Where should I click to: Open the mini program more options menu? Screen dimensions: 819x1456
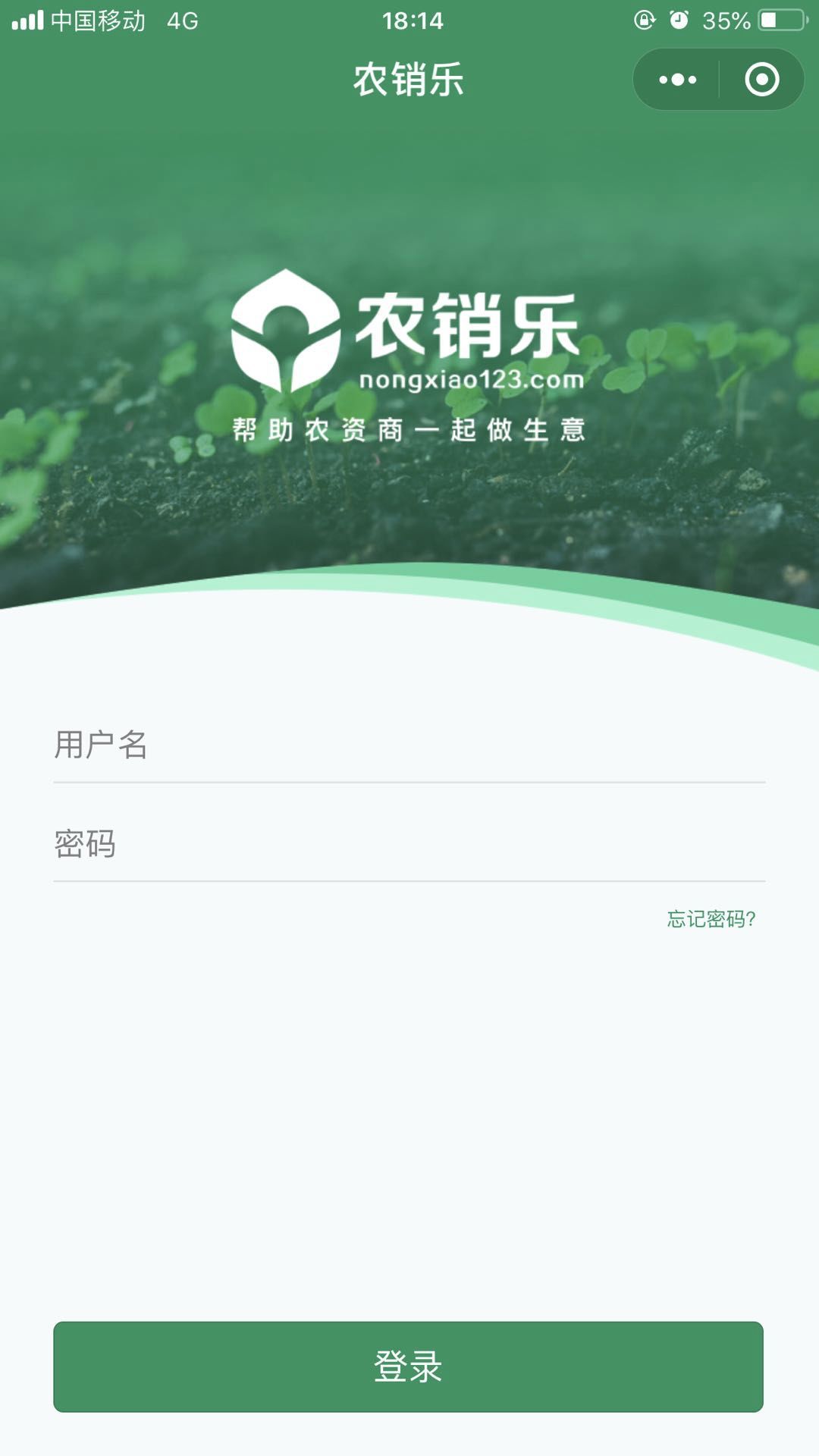677,80
